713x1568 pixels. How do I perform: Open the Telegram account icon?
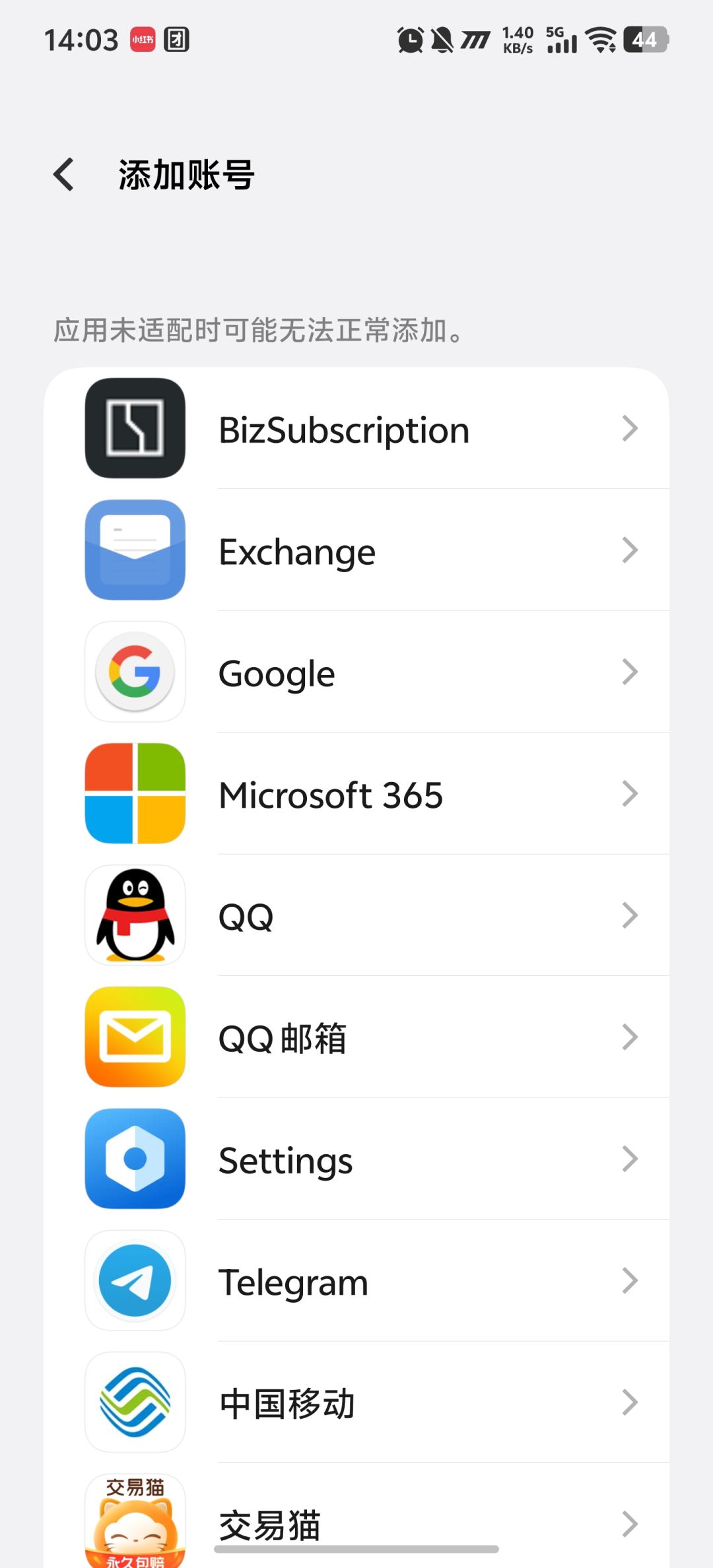135,1280
